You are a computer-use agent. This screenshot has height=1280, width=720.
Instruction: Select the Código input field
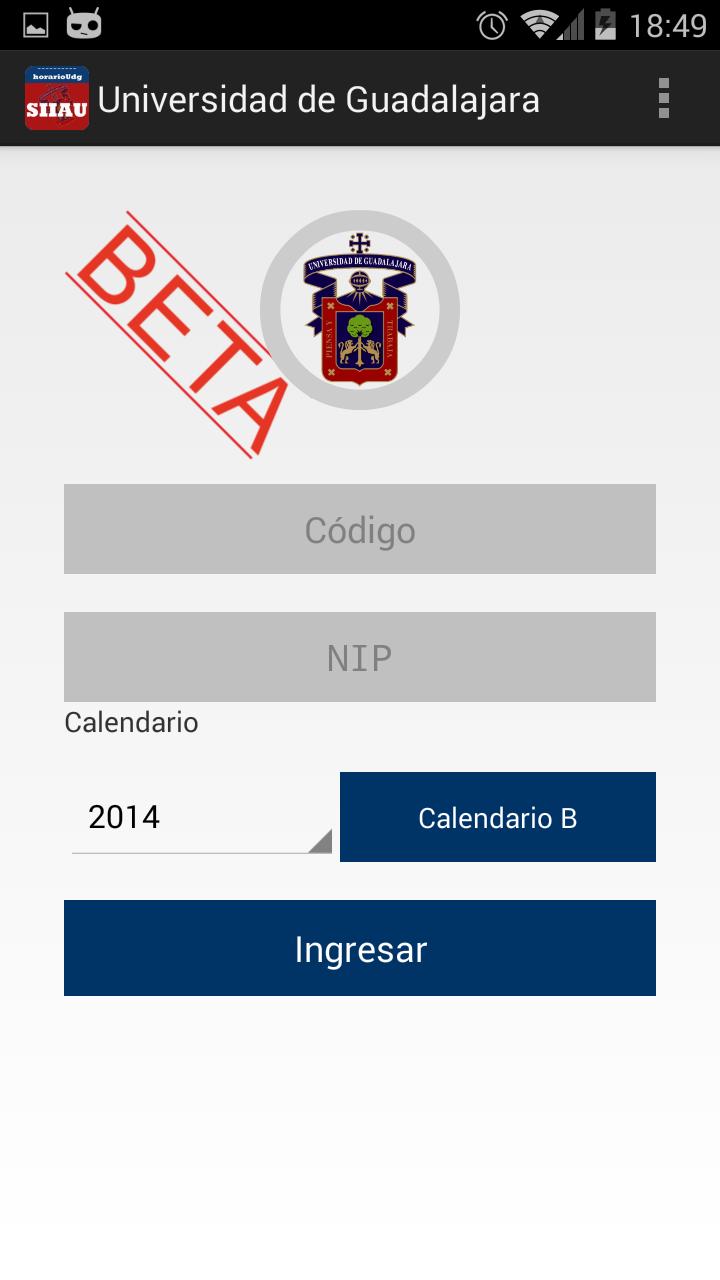point(360,528)
